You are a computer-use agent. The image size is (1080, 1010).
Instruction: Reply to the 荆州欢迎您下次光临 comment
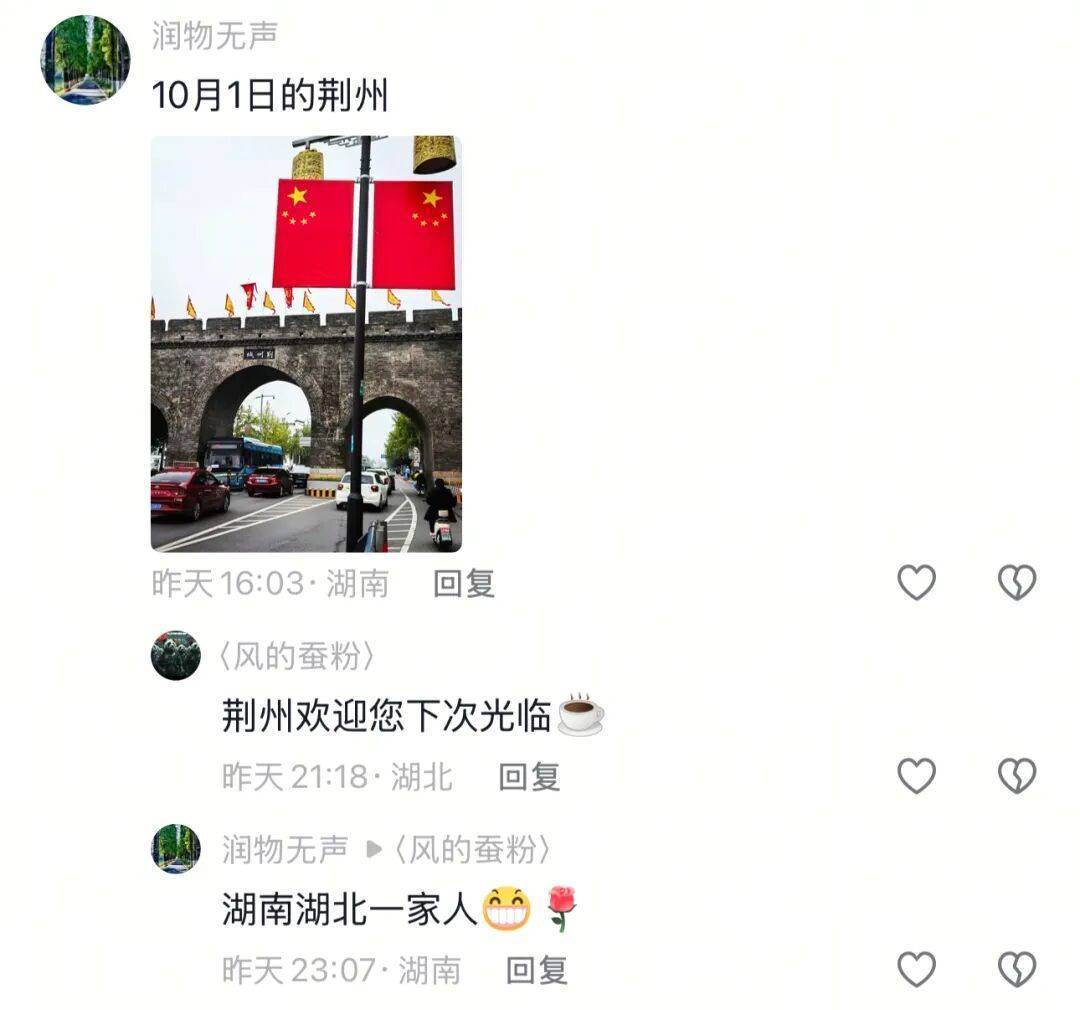point(530,776)
